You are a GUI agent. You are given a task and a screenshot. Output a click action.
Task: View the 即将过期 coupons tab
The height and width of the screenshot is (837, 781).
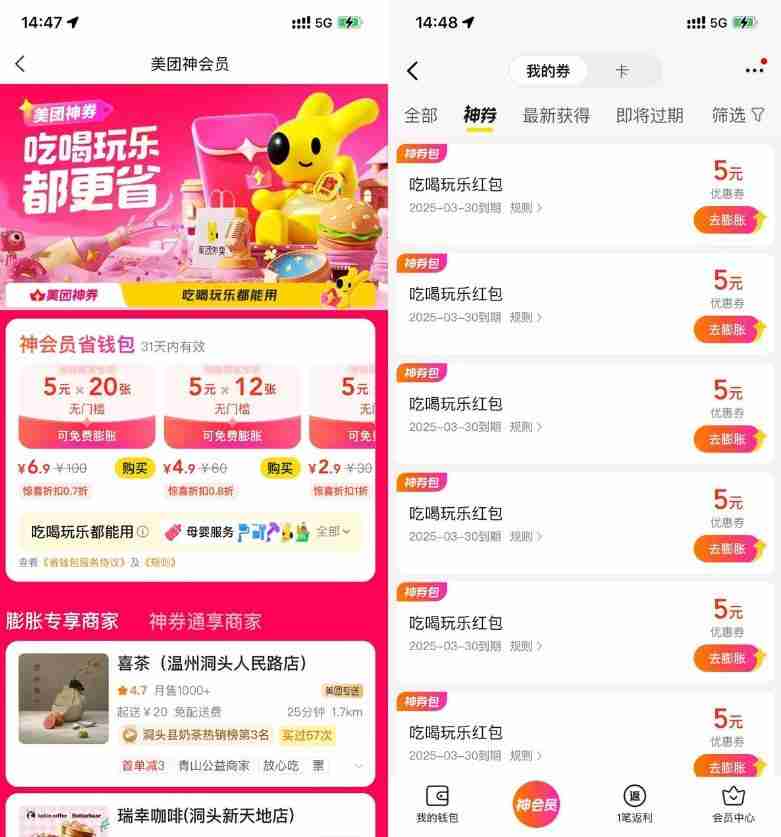pos(649,115)
